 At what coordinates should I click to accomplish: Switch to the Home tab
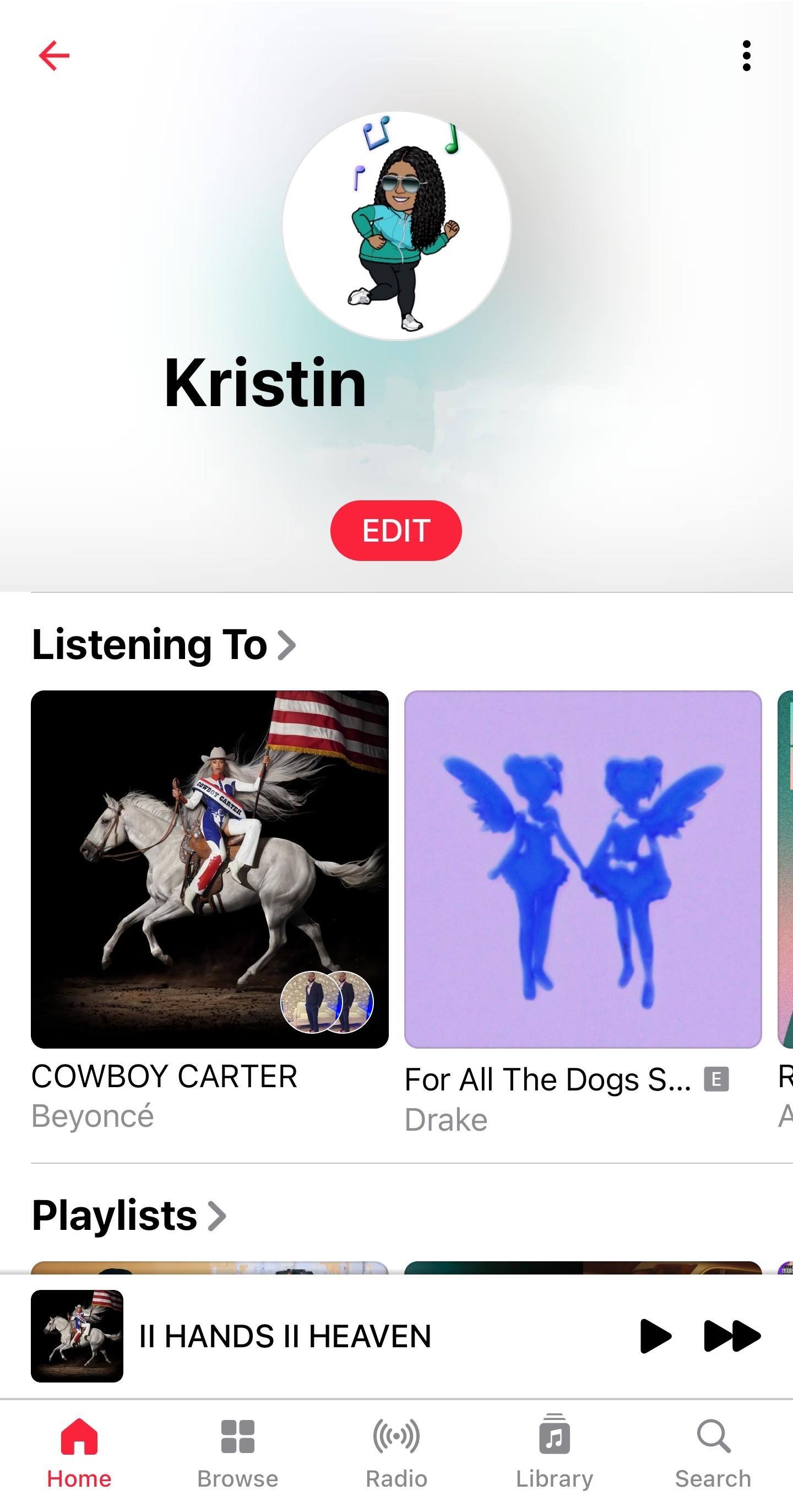[79, 1452]
